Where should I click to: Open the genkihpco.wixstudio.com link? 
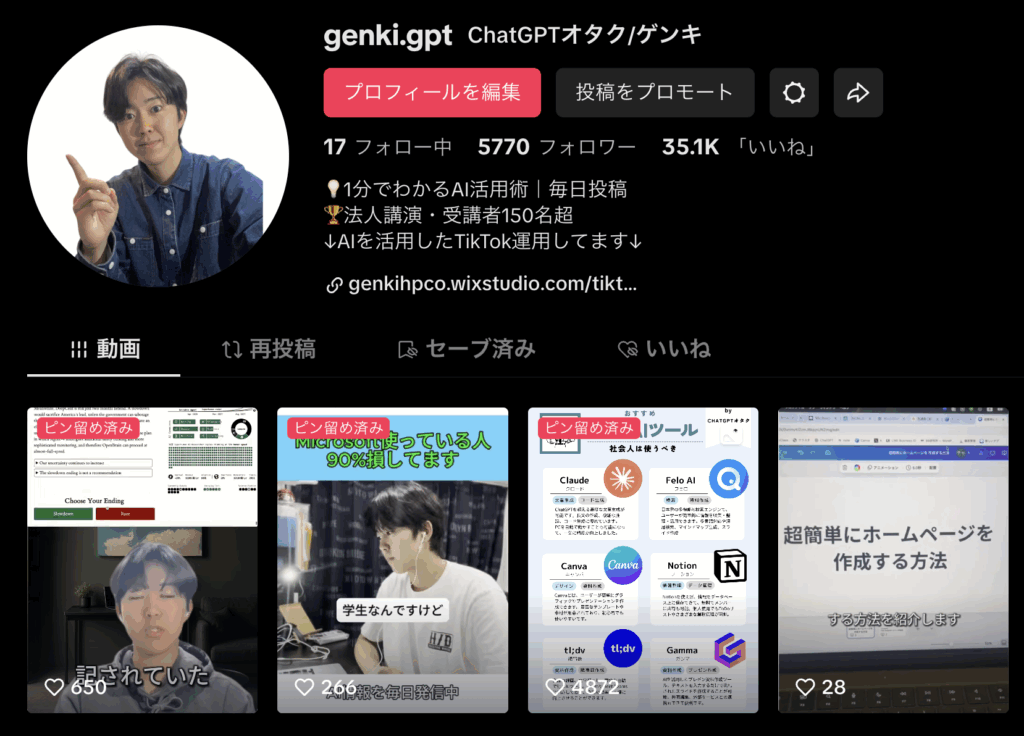[482, 285]
